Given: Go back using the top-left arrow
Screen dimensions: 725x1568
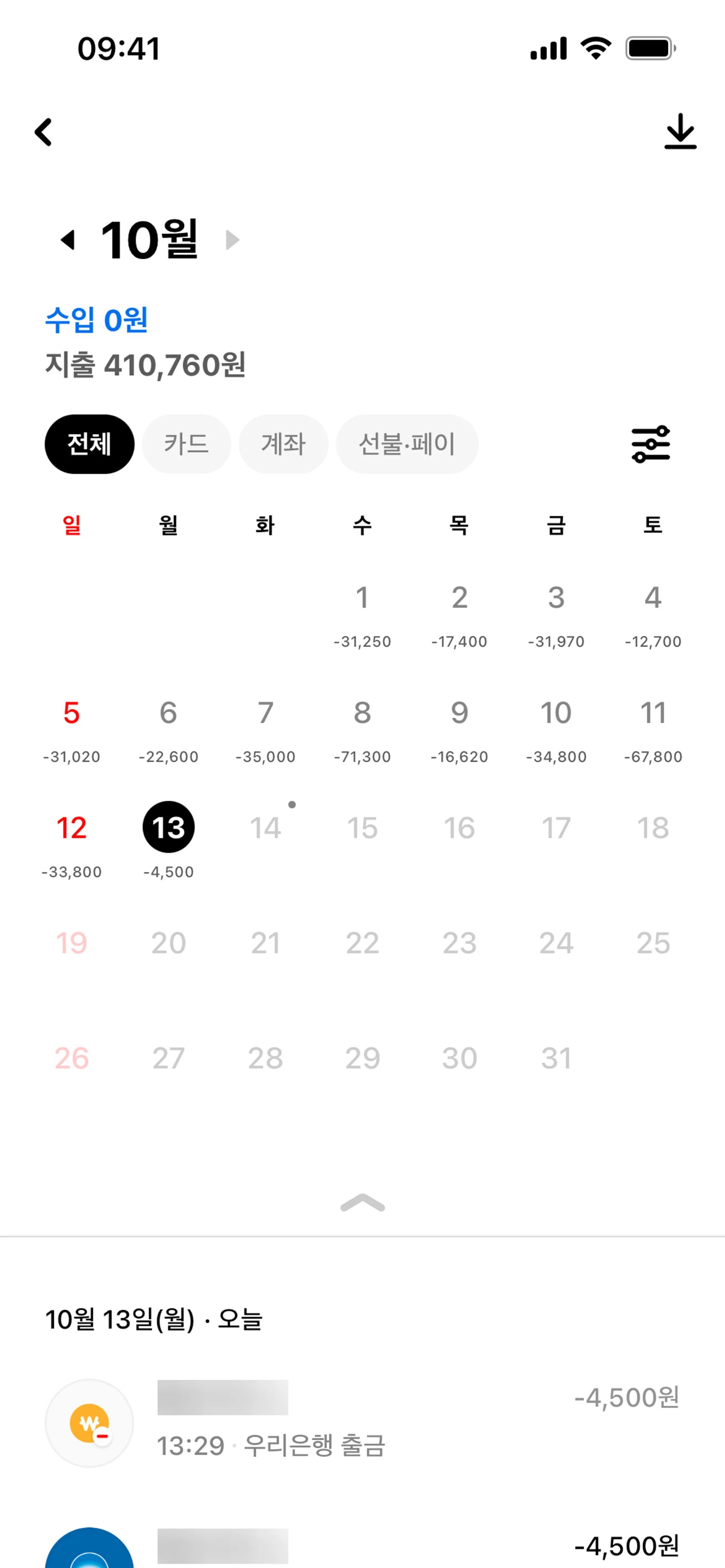Looking at the screenshot, I should pyautogui.click(x=43, y=132).
